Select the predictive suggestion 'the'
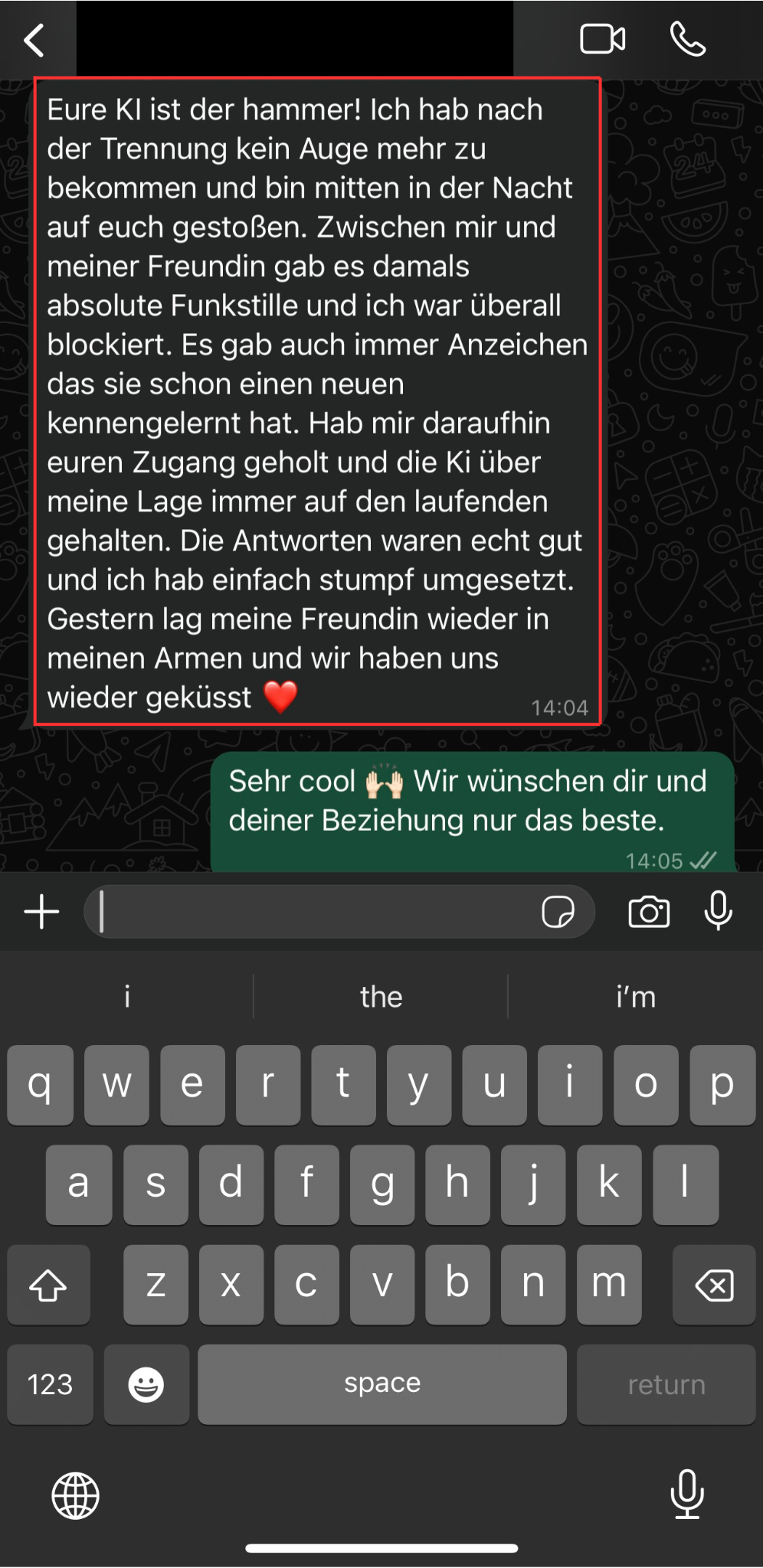763x1568 pixels. click(x=381, y=995)
